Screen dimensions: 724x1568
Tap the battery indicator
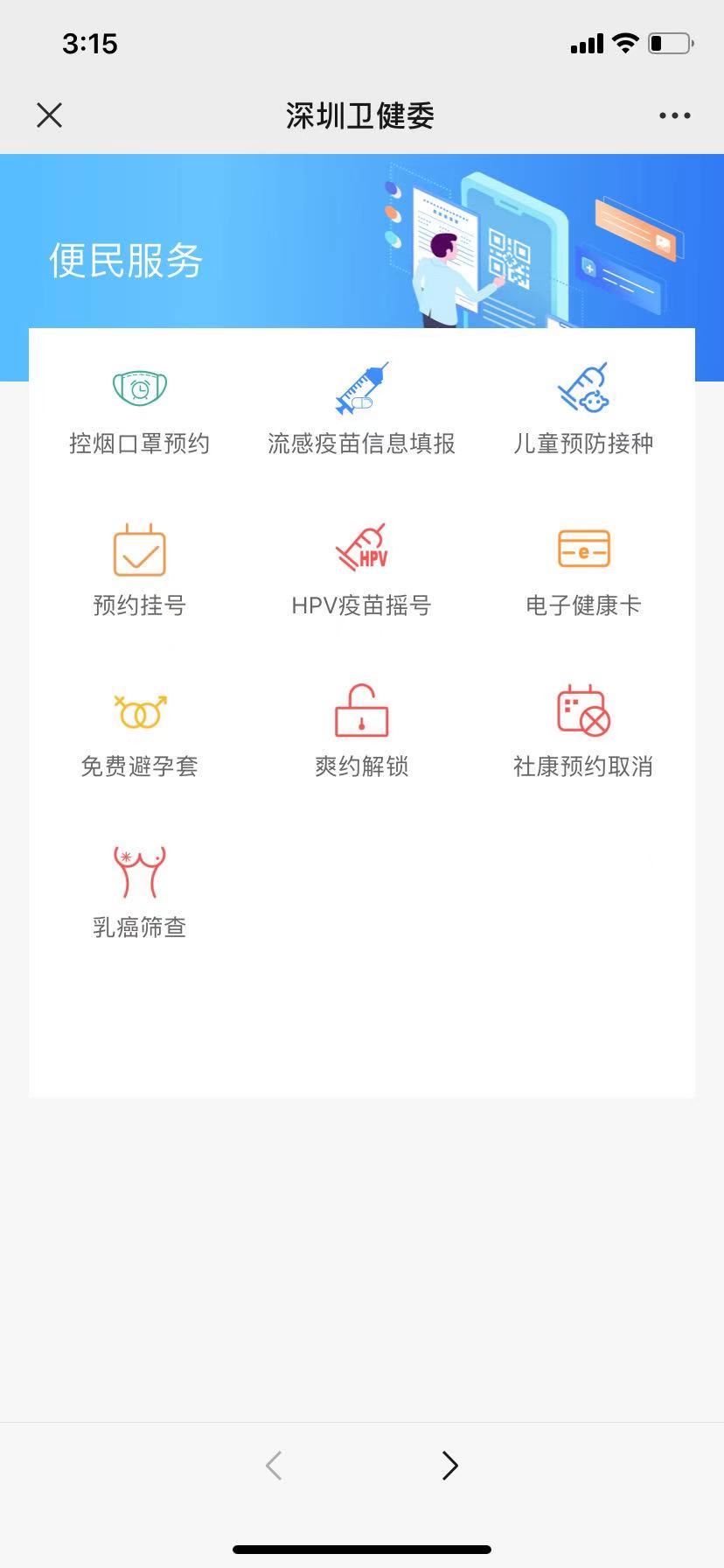(667, 43)
